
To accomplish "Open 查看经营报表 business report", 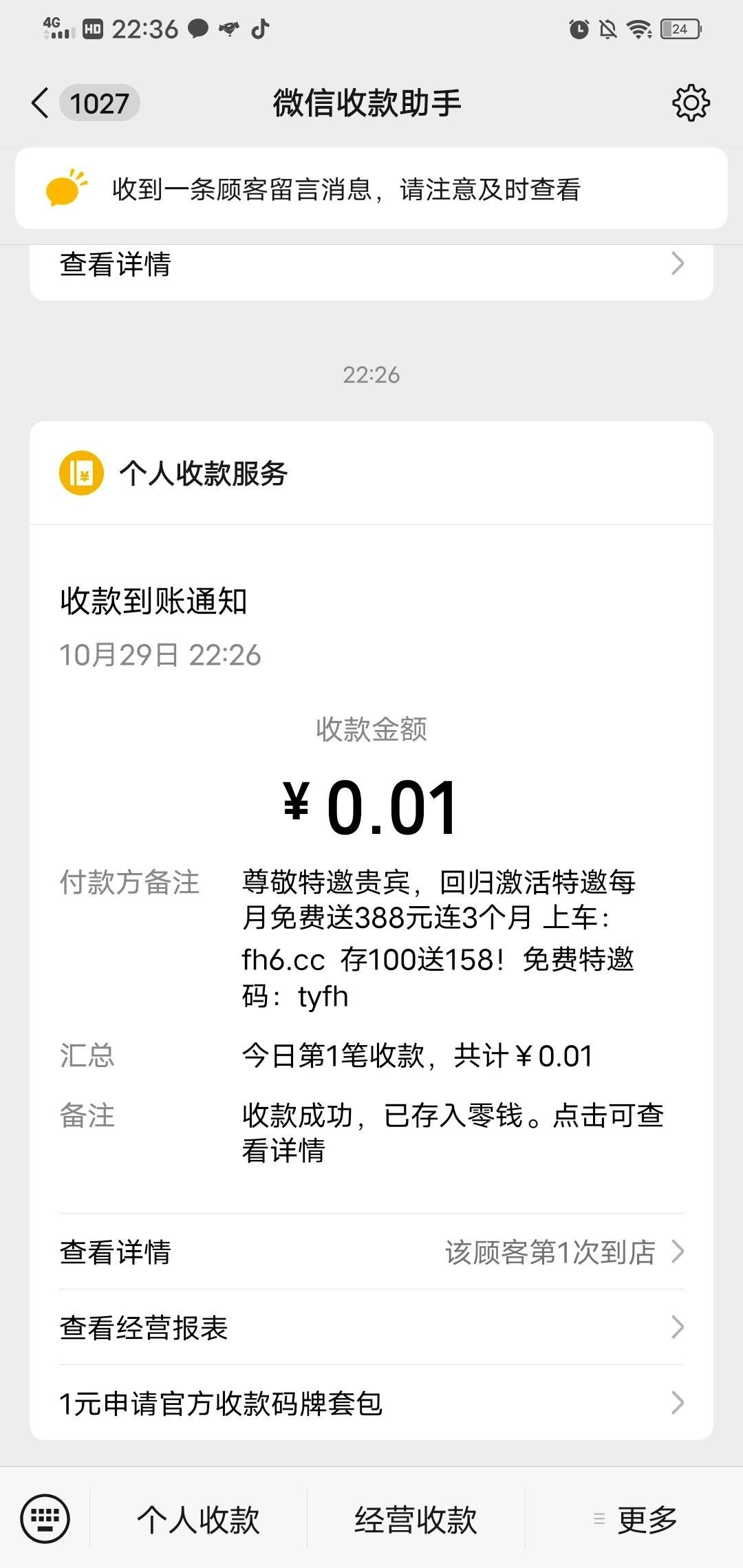I will pyautogui.click(x=371, y=1327).
